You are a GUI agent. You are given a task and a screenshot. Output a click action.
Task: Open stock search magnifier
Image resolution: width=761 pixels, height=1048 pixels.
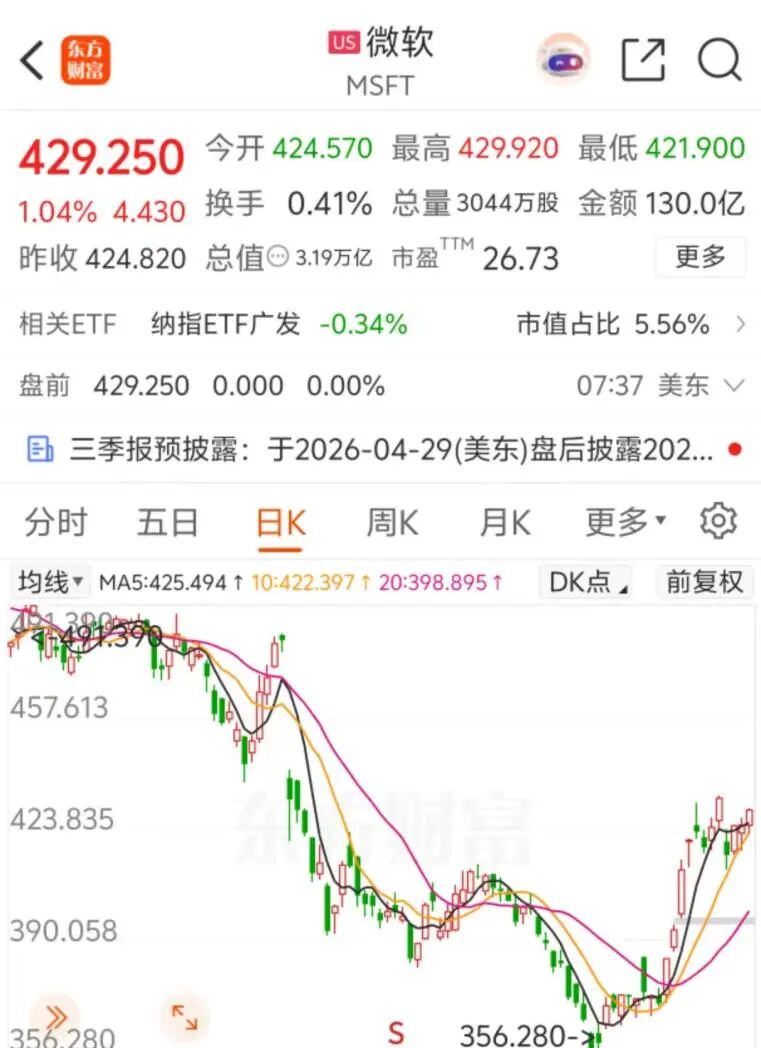point(718,61)
